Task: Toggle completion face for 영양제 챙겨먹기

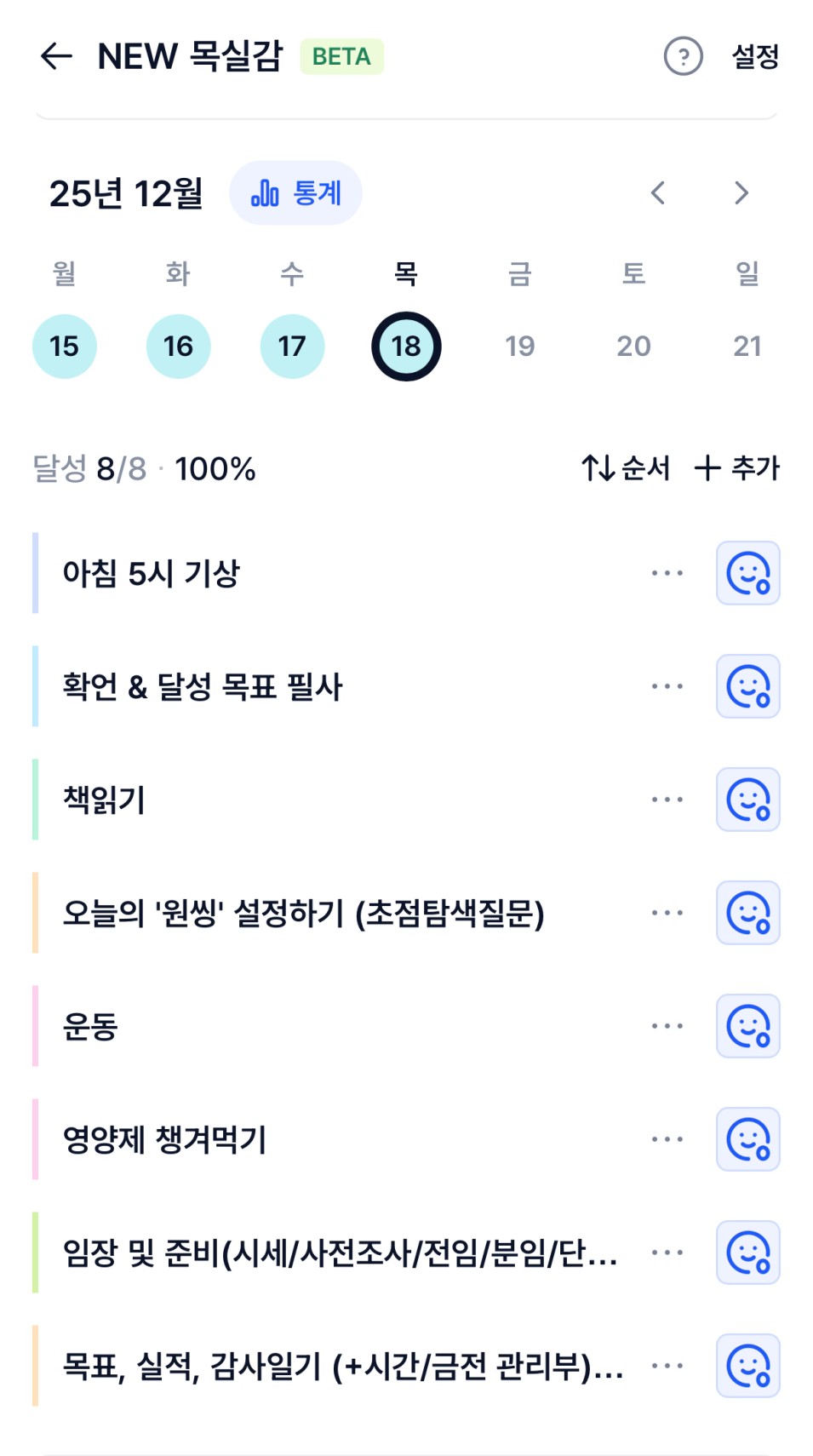Action: point(747,1139)
